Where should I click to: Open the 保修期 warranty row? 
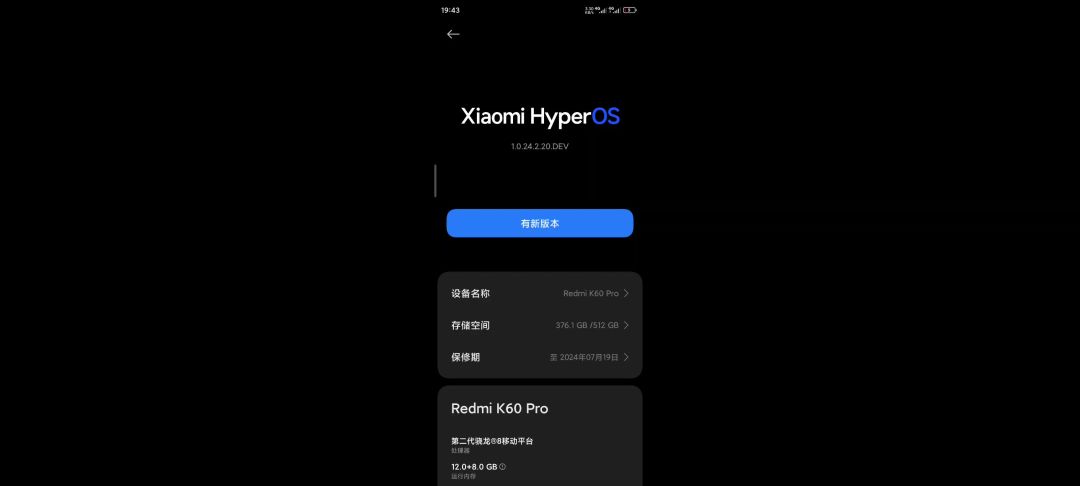tap(539, 357)
